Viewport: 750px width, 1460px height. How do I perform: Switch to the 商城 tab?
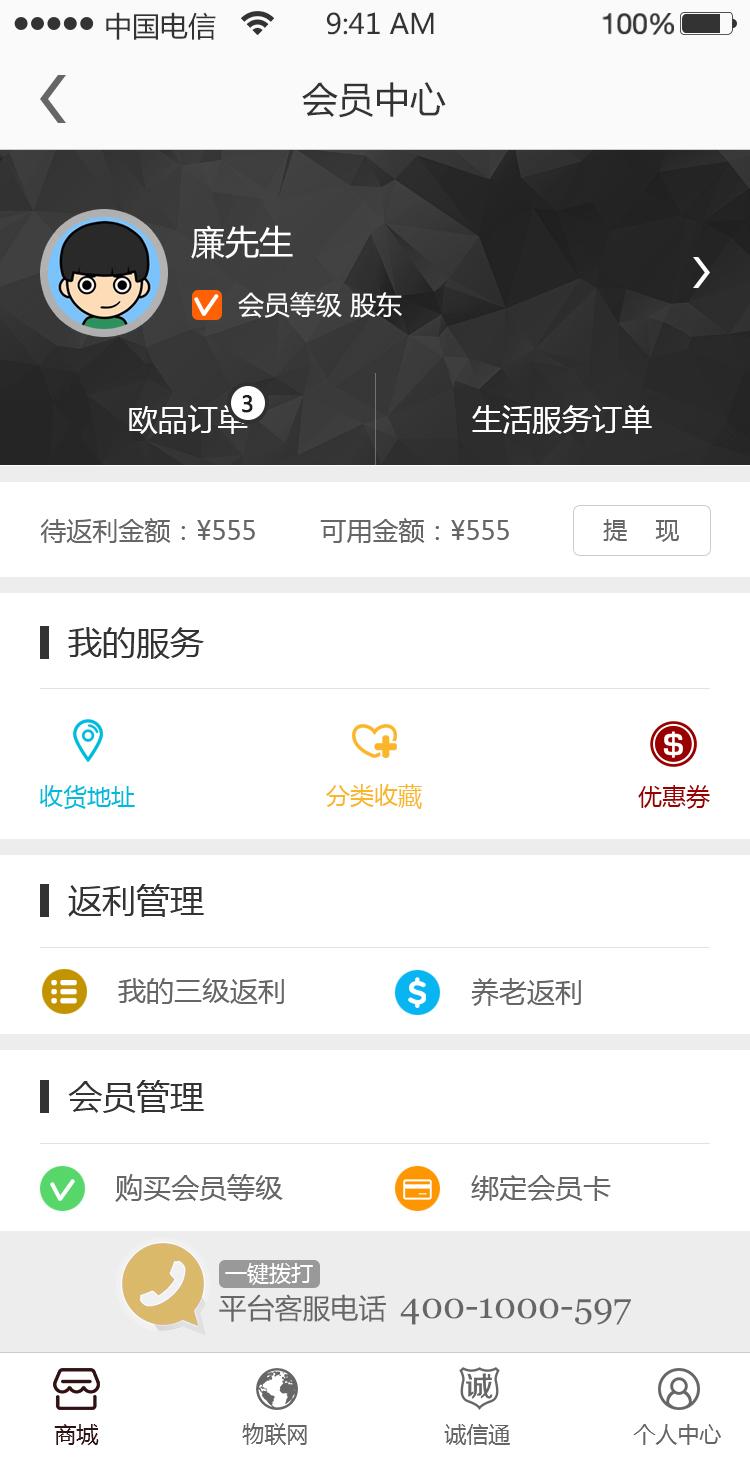77,1408
